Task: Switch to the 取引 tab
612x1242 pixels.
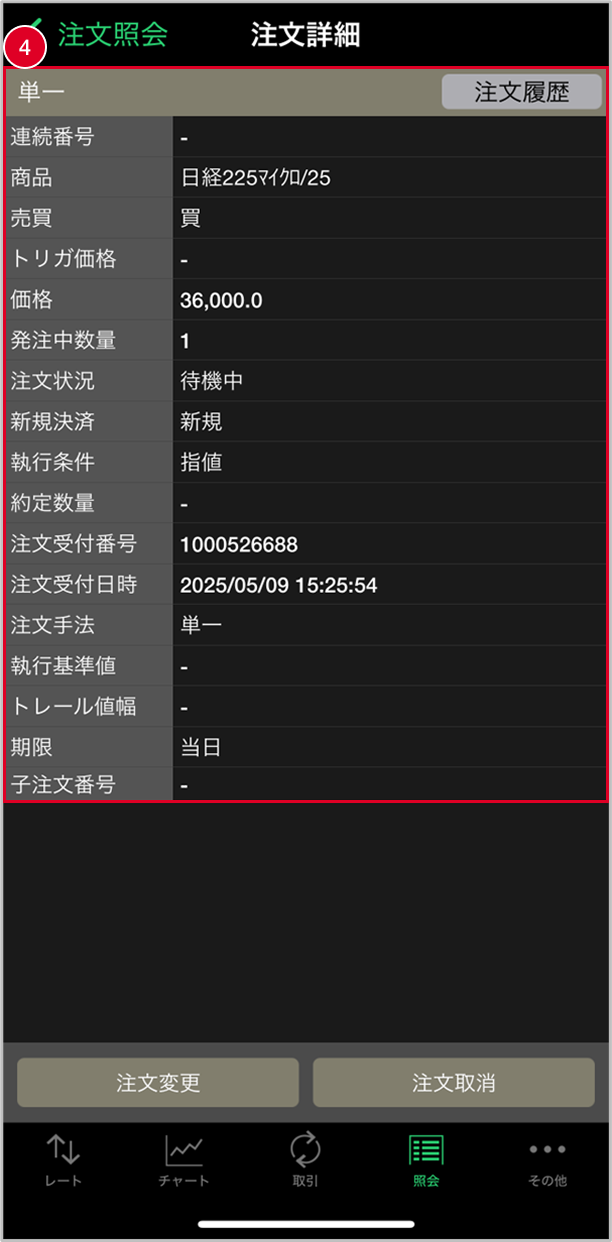Action: [x=306, y=1160]
